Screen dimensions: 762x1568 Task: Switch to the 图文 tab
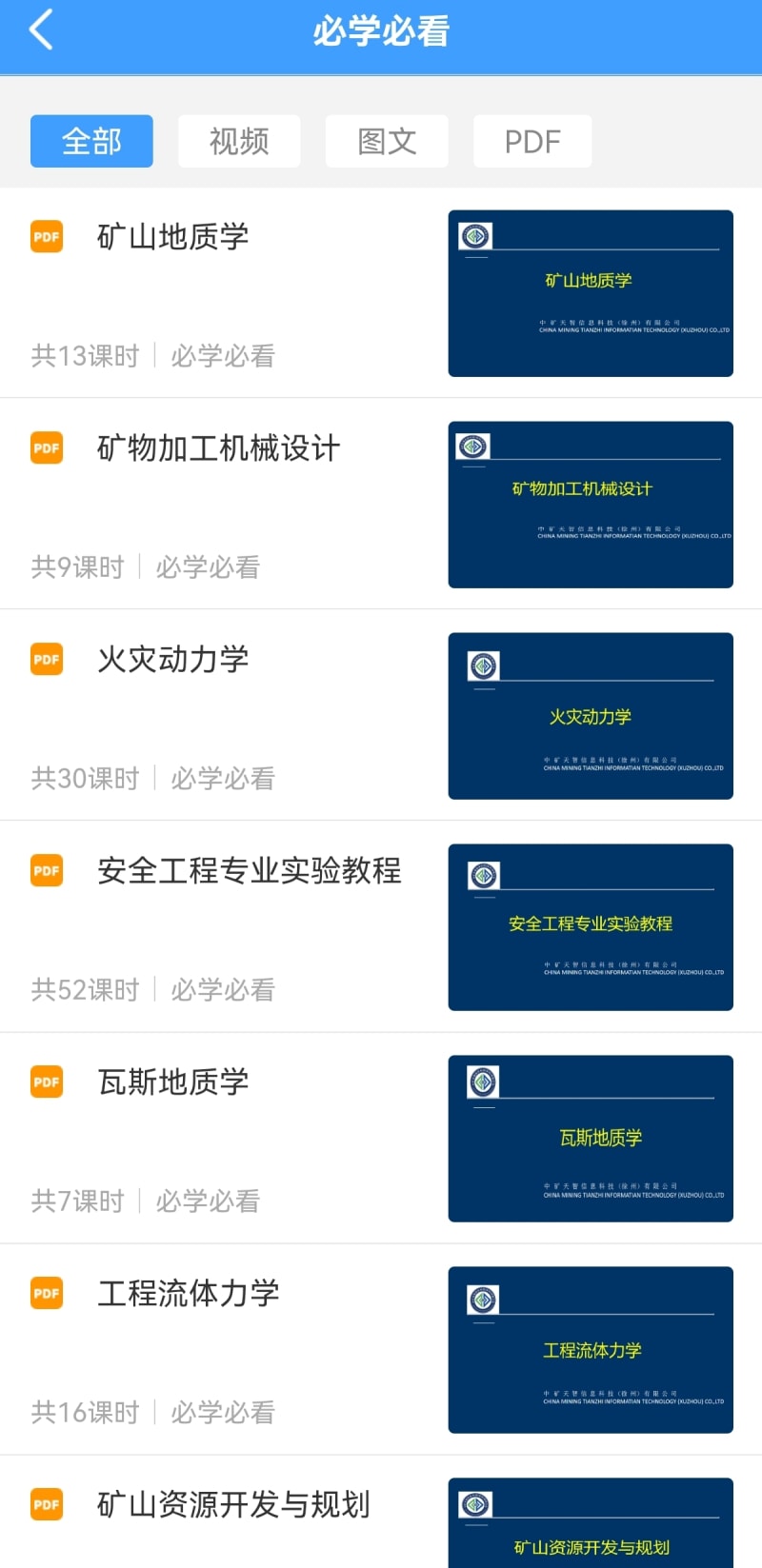pos(387,142)
